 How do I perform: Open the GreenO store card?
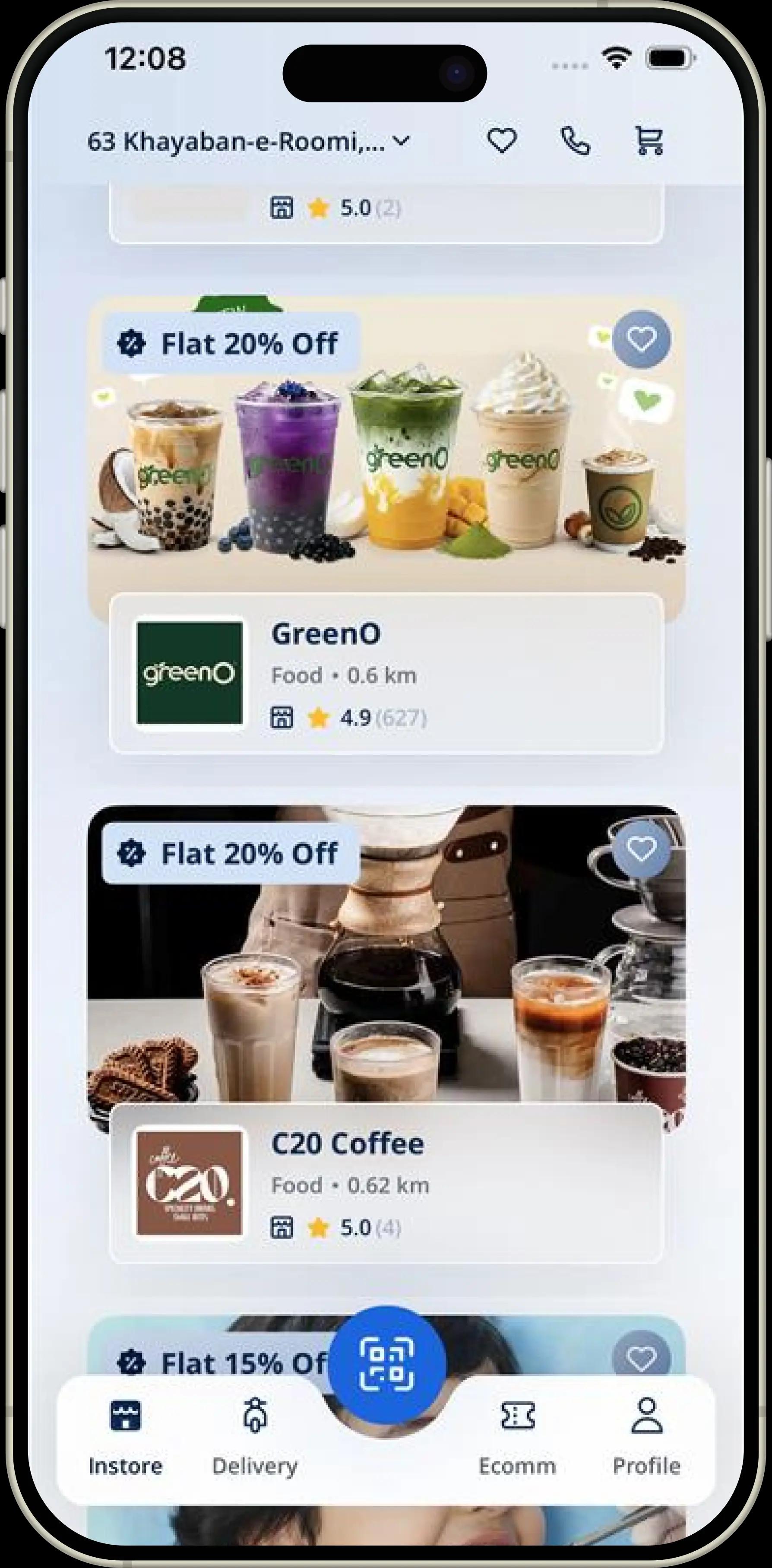[x=386, y=673]
